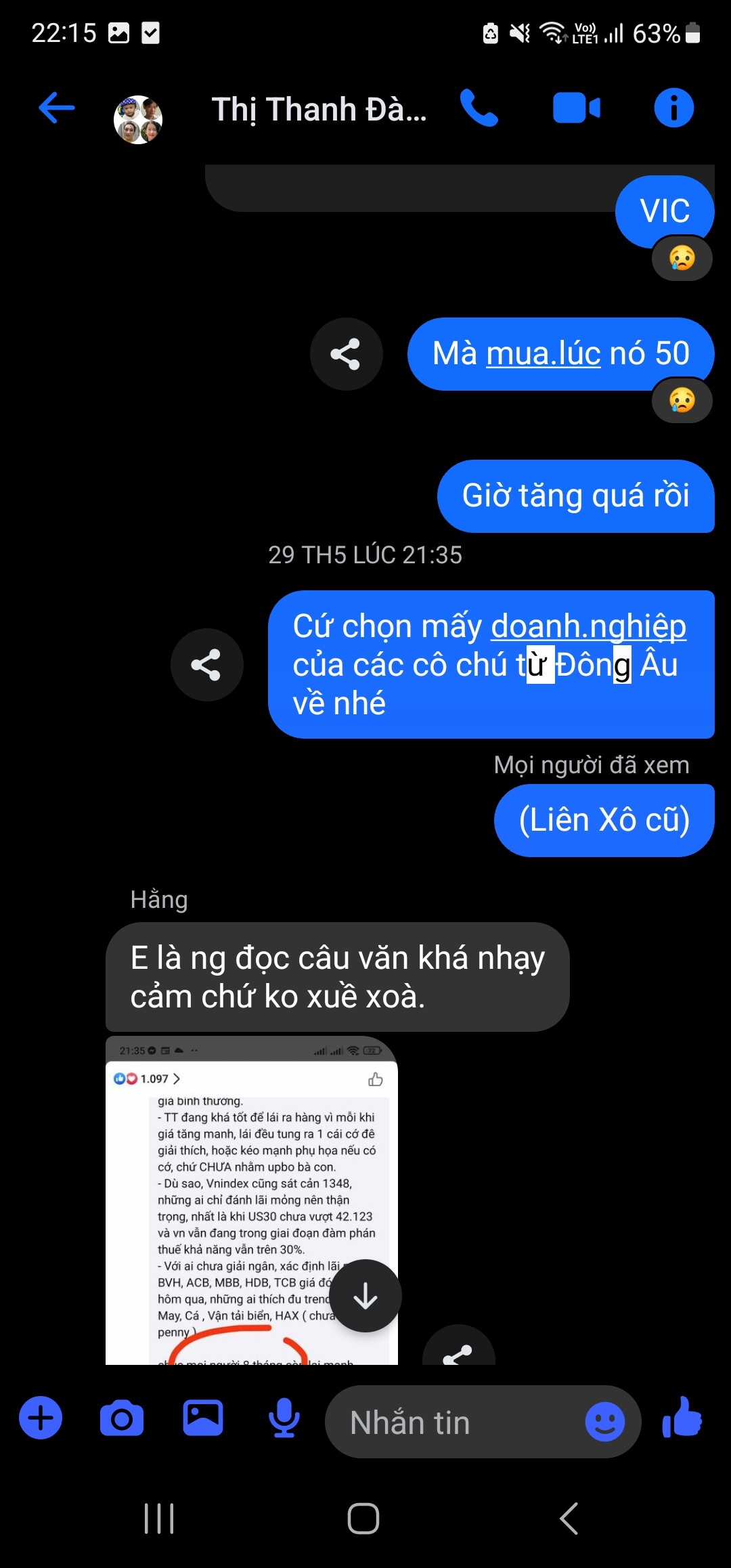Go back to the chat list
Image resolution: width=731 pixels, height=1568 pixels.
[x=57, y=108]
